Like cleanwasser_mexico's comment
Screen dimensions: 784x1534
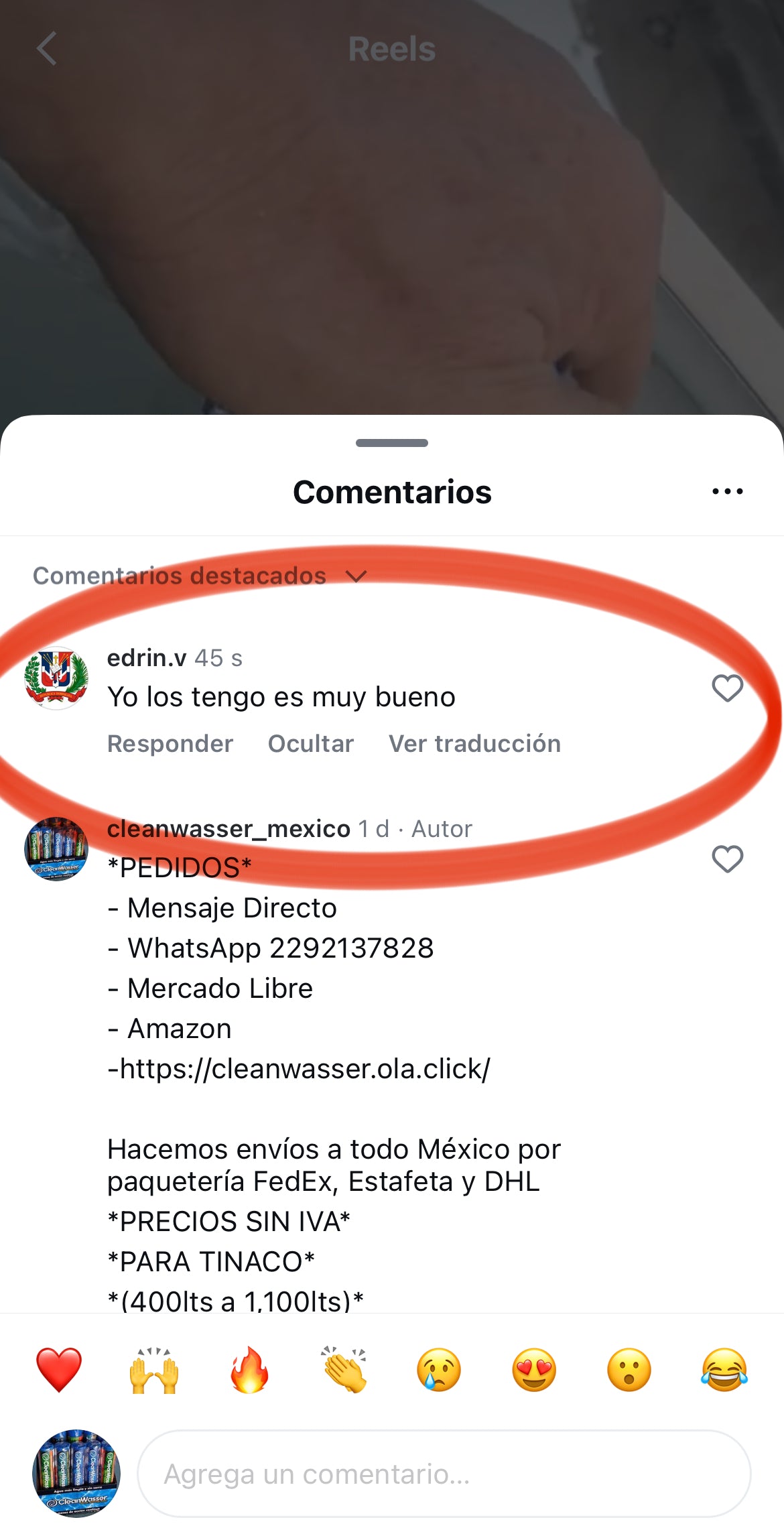[727, 859]
